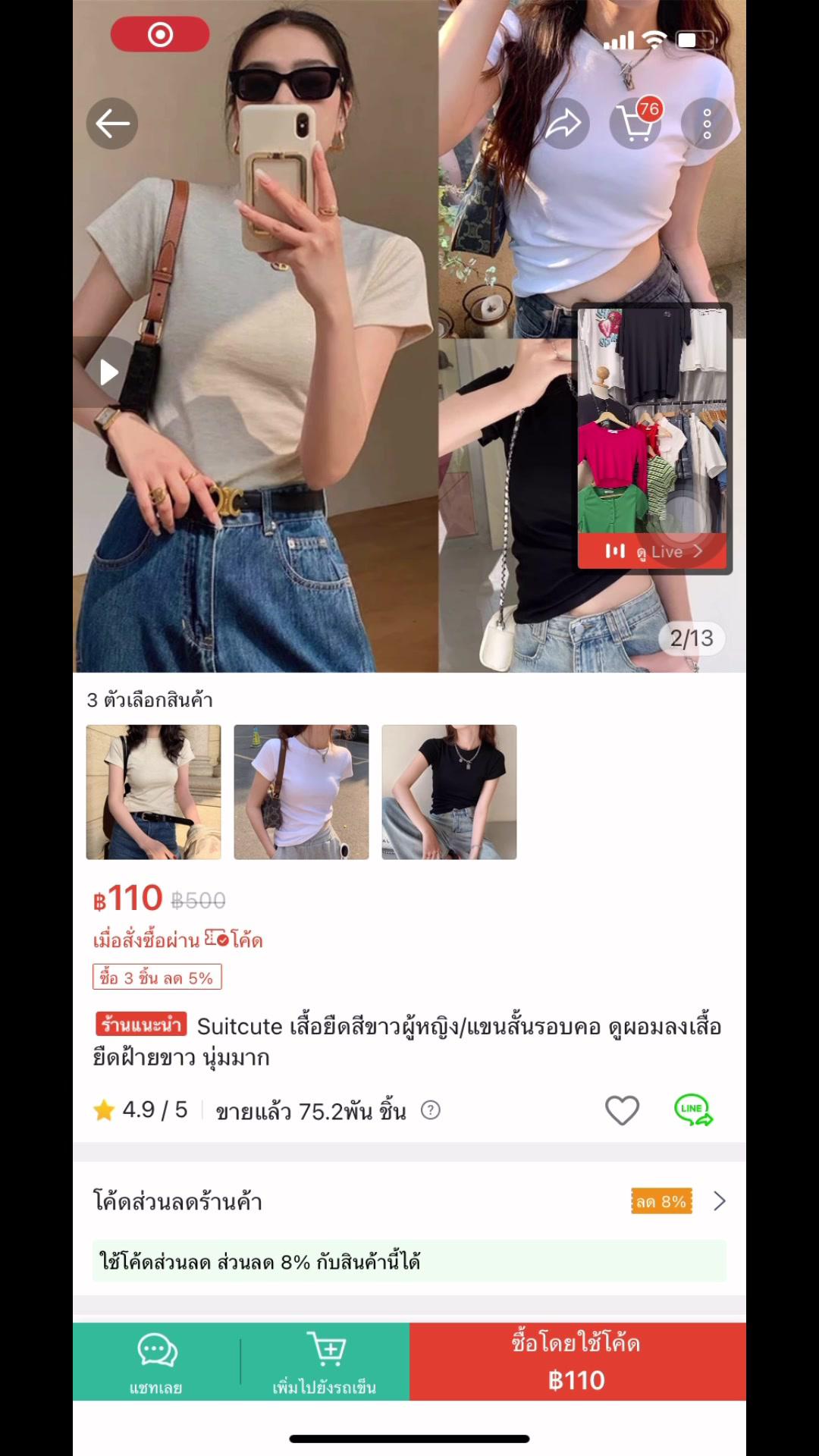Share the product via the LINE icon
This screenshot has height=1456, width=819.
pos(695,1109)
